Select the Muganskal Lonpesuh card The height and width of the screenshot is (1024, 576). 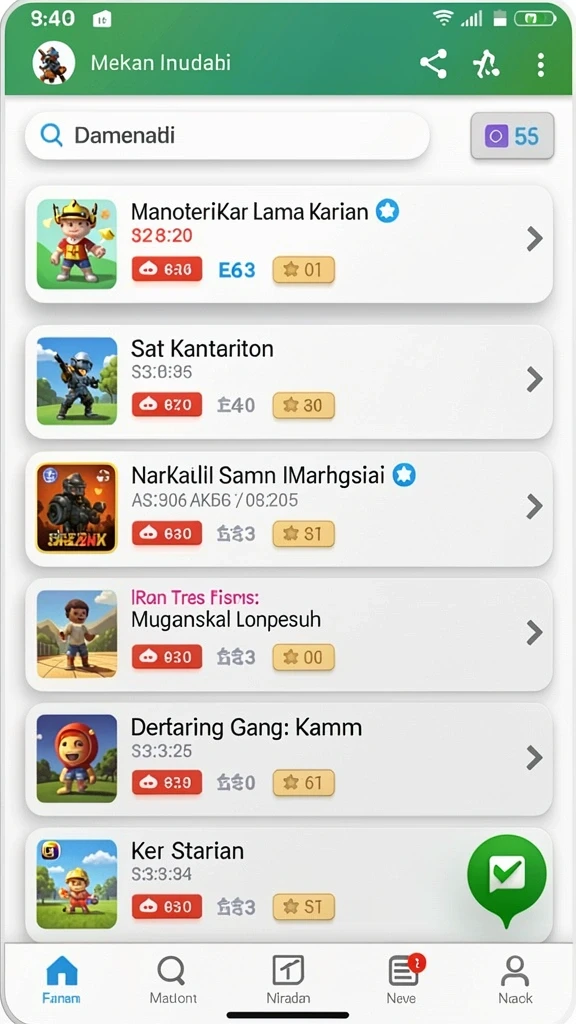[289, 634]
